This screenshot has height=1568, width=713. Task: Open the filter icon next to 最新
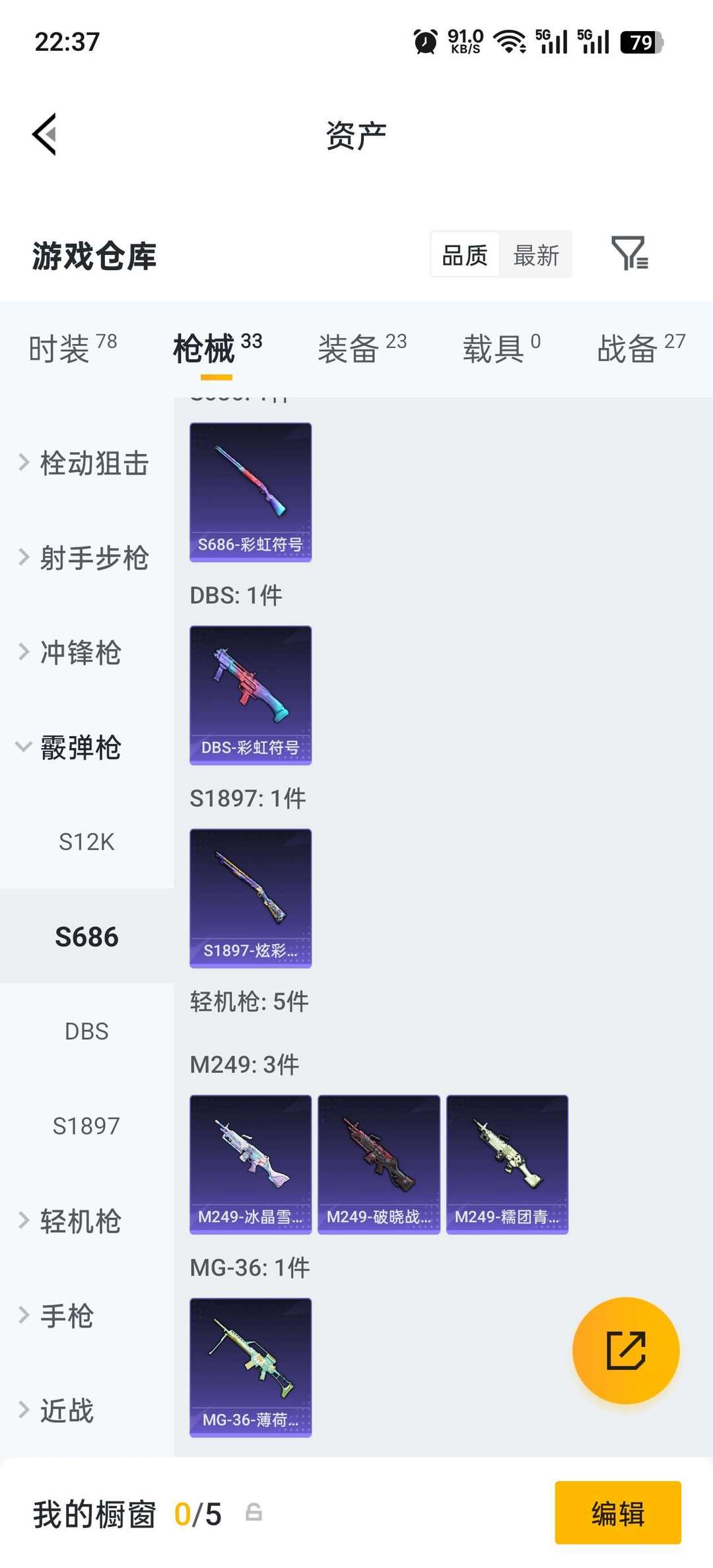[x=629, y=254]
